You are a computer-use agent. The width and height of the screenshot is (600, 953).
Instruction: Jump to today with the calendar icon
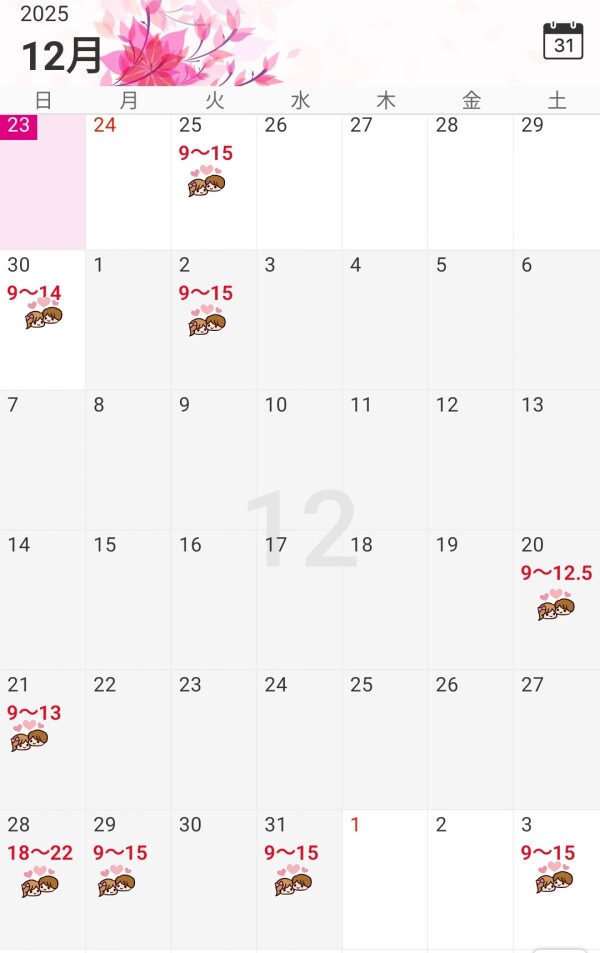[563, 41]
